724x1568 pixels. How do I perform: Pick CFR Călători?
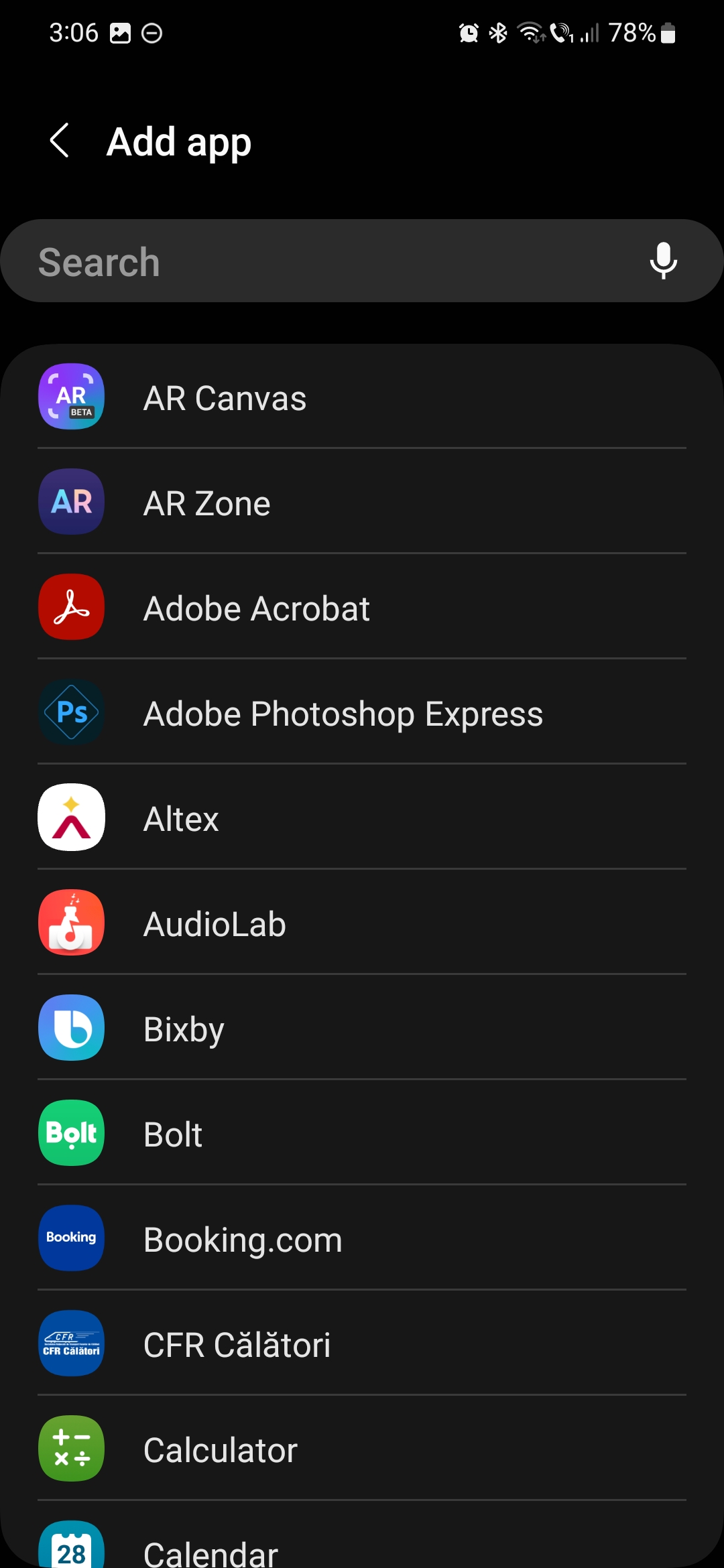(x=362, y=1344)
